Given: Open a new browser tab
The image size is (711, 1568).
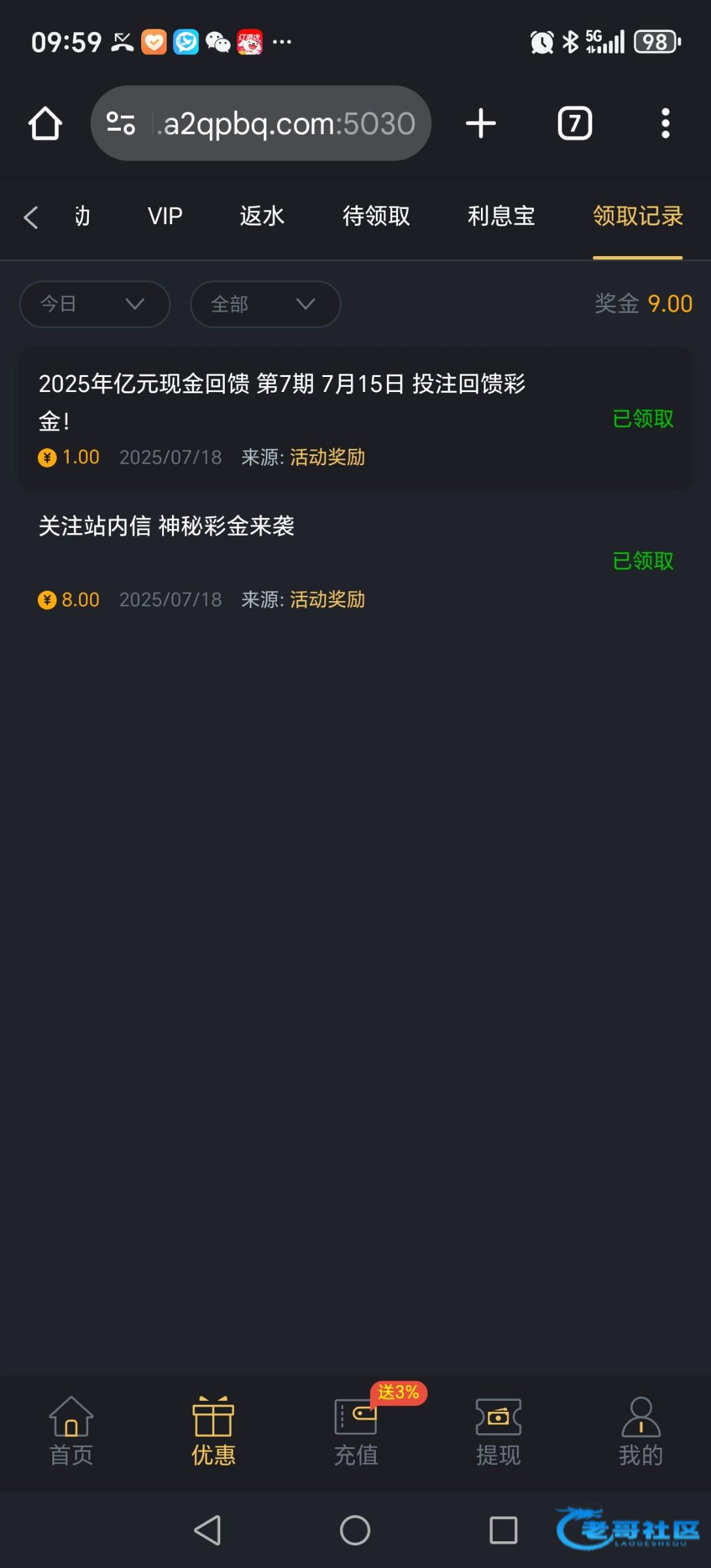Looking at the screenshot, I should tap(481, 123).
